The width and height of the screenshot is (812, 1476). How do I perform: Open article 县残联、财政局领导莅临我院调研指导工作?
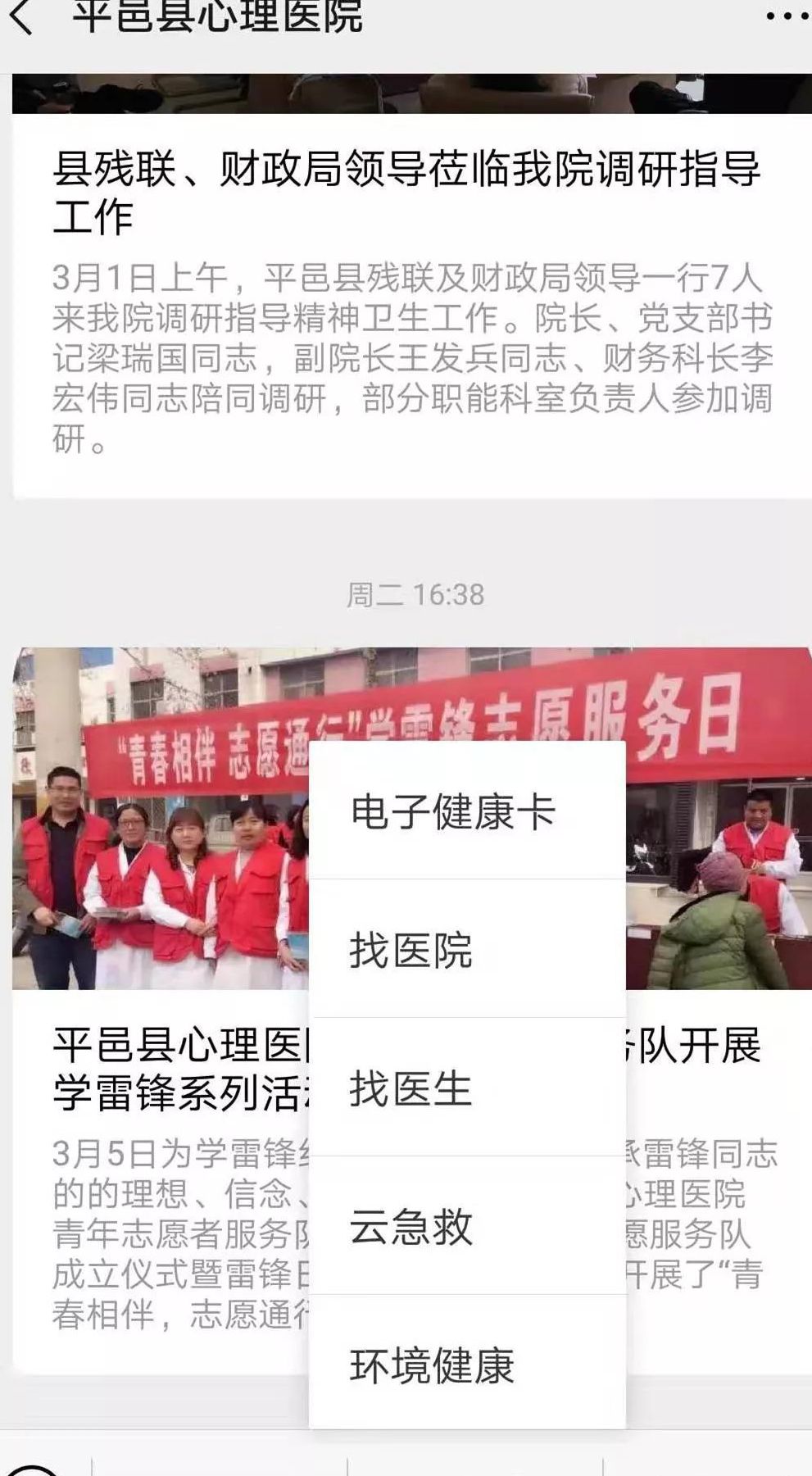coord(406,193)
